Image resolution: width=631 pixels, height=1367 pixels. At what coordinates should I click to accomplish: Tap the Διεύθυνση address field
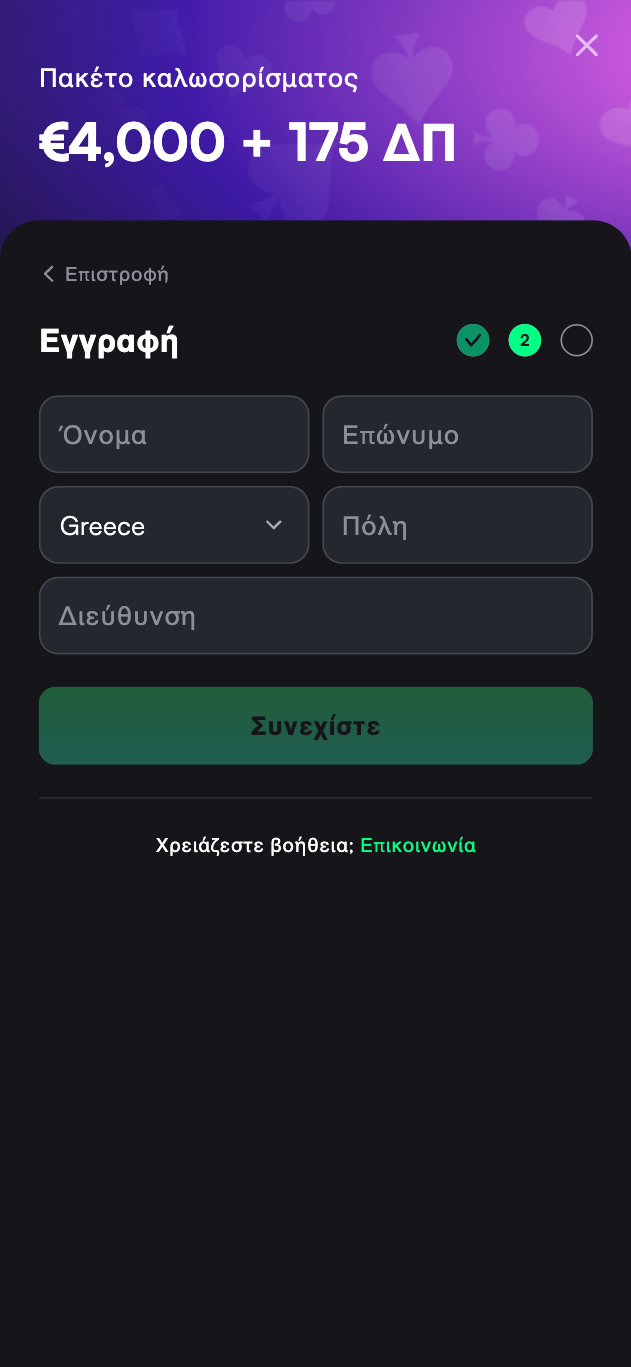(315, 615)
